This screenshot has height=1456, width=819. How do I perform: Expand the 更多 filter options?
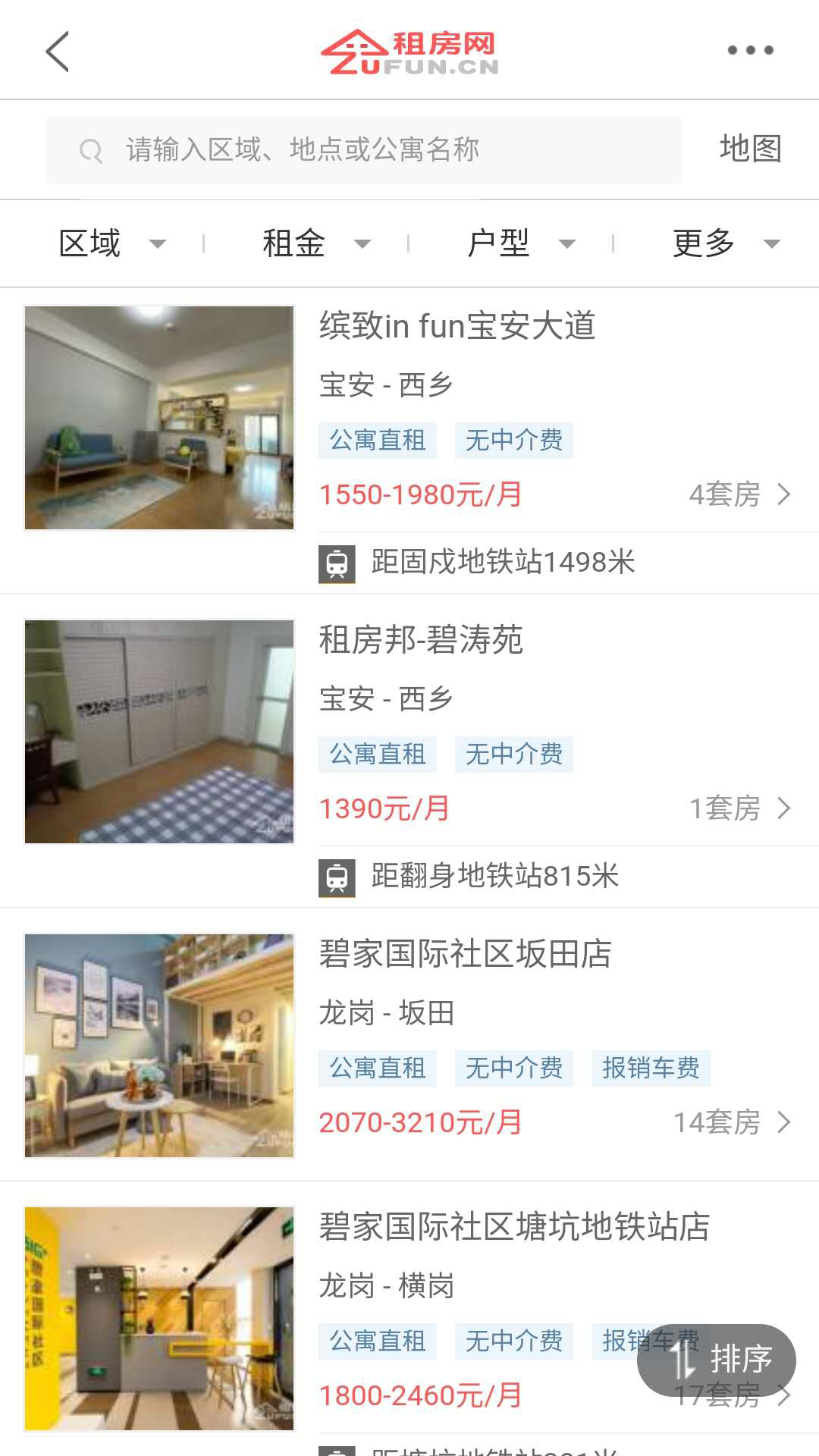pyautogui.click(x=717, y=243)
